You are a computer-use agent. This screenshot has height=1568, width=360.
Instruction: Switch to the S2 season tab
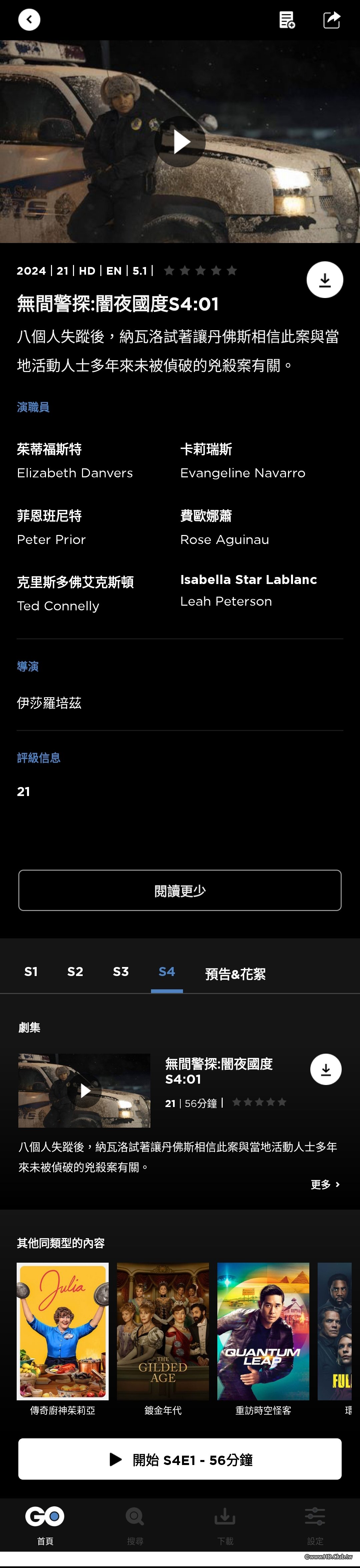[75, 972]
